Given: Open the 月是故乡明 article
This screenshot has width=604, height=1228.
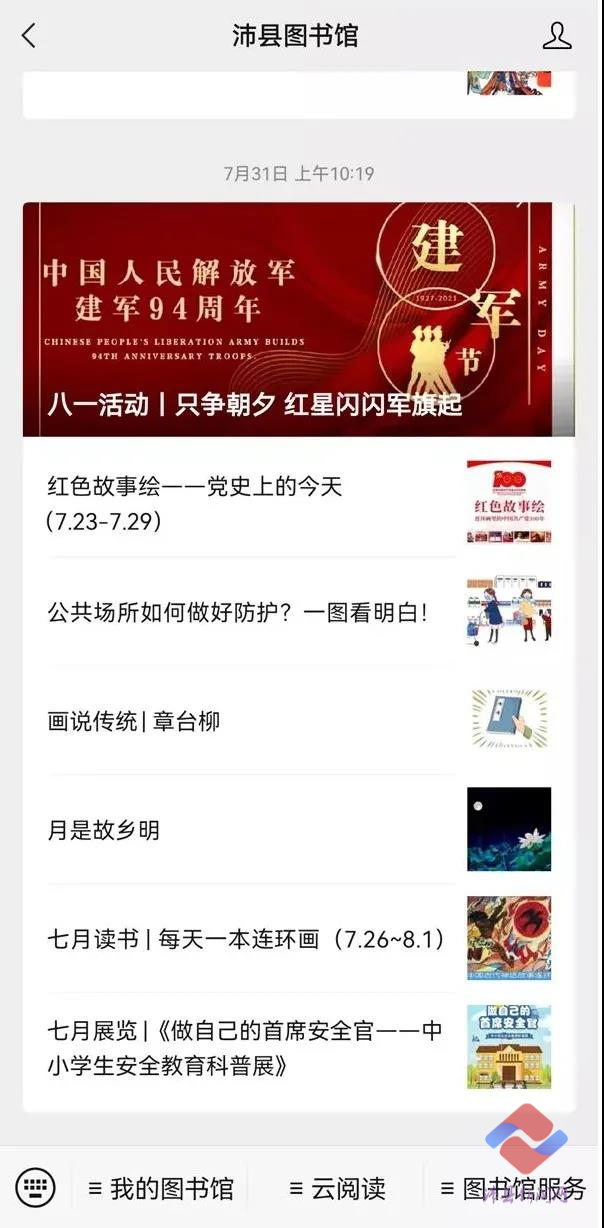Looking at the screenshot, I should click(250, 830).
